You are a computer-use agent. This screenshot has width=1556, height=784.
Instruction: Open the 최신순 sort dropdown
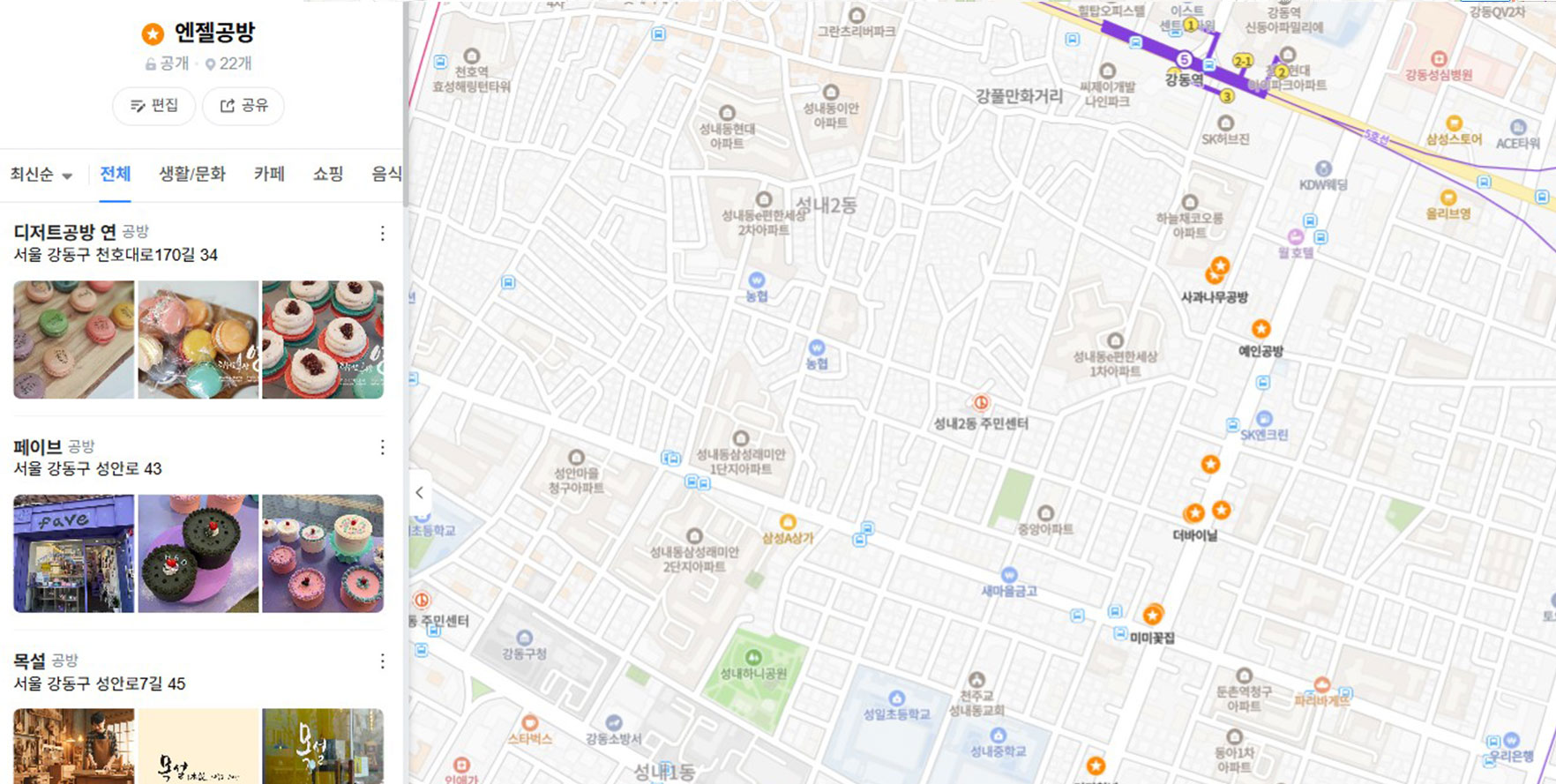41,175
